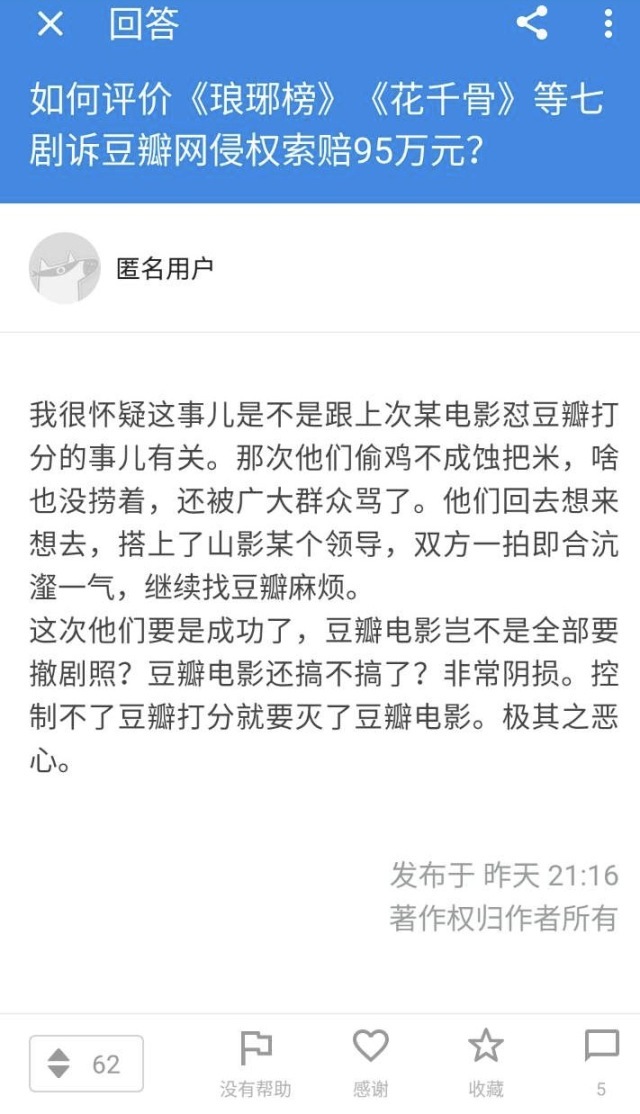This screenshot has height=1114, width=640.
Task: Thank the author with 感谢
Action: pos(370,1062)
